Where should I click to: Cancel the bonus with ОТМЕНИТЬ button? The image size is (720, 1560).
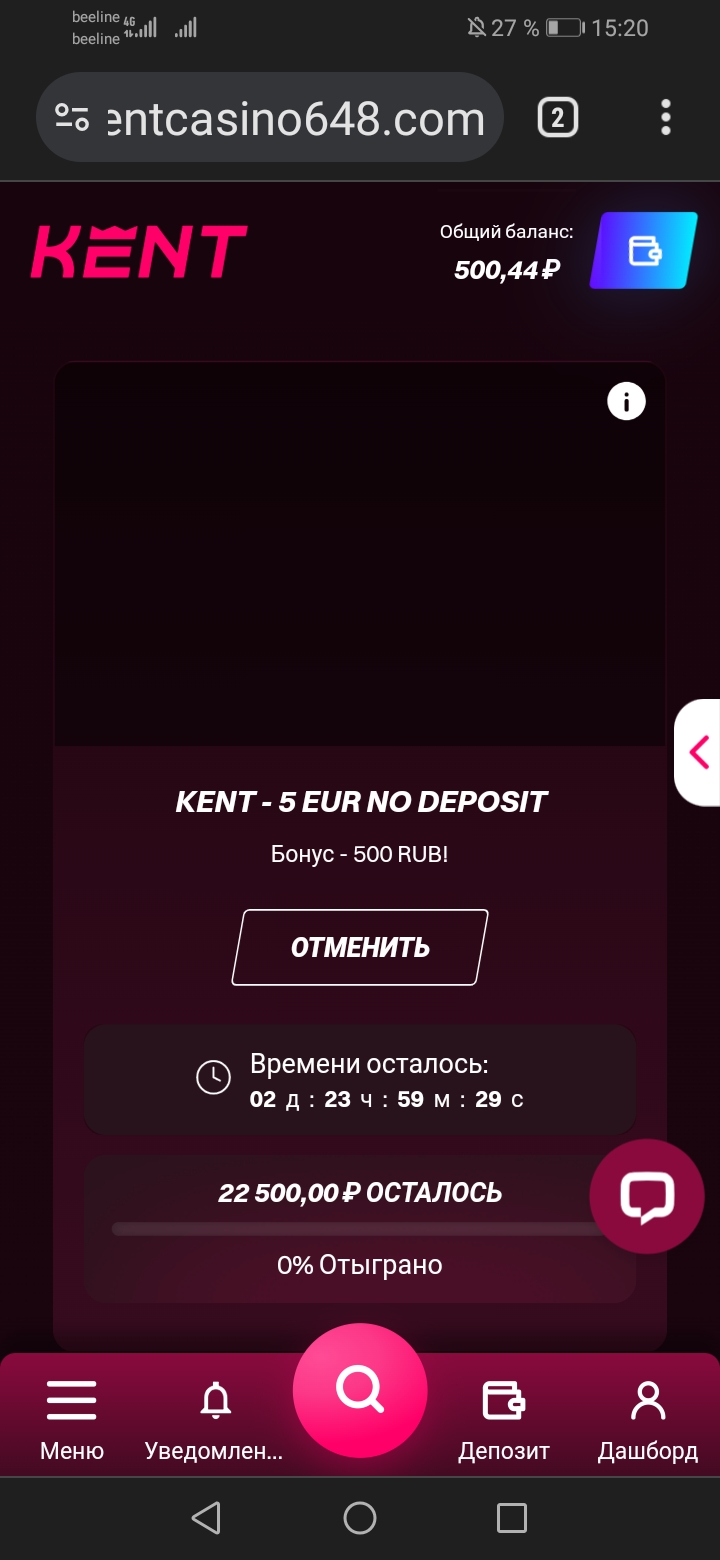pos(360,947)
